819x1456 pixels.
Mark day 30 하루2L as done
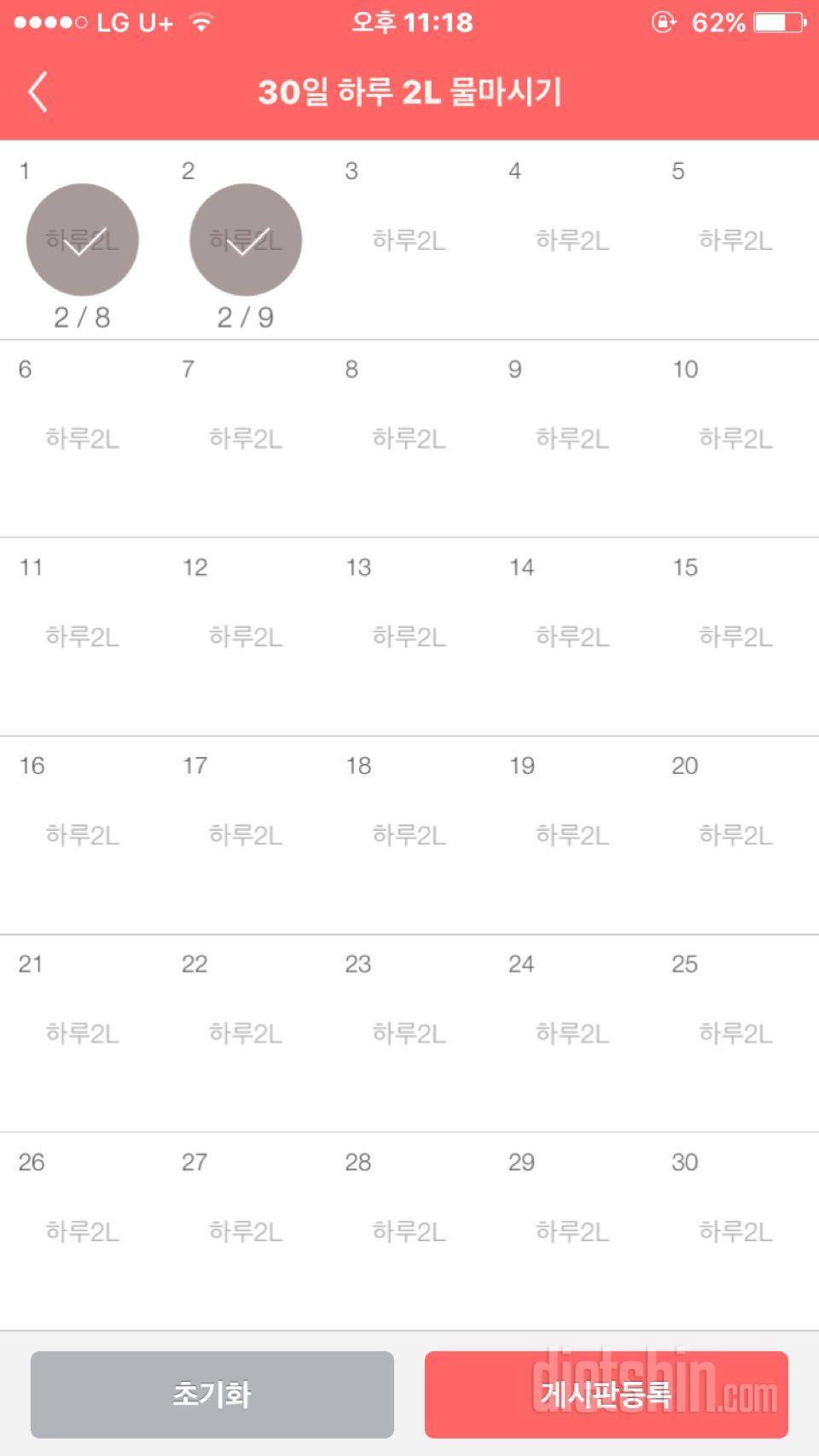coord(736,1232)
